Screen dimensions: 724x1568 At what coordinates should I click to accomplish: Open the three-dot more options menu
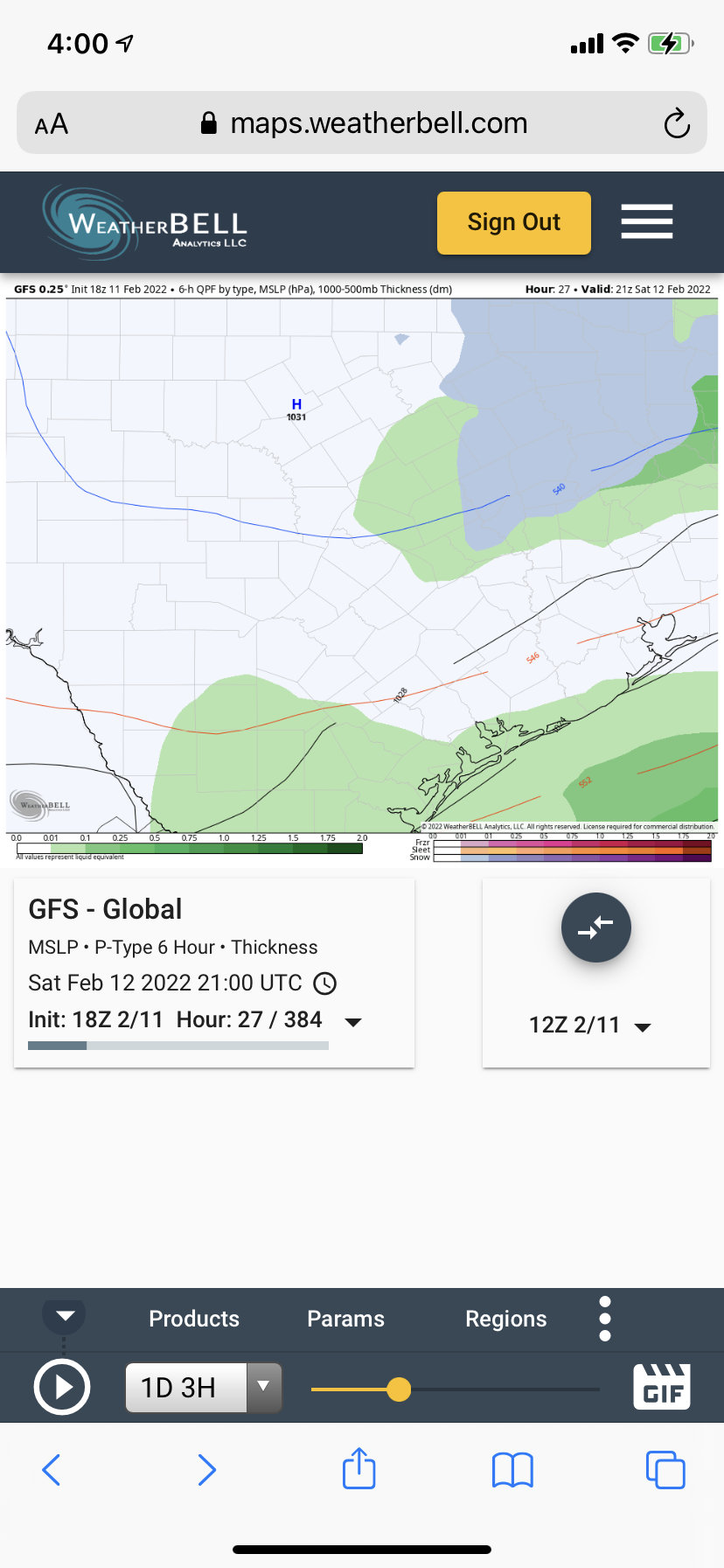[x=605, y=1319]
